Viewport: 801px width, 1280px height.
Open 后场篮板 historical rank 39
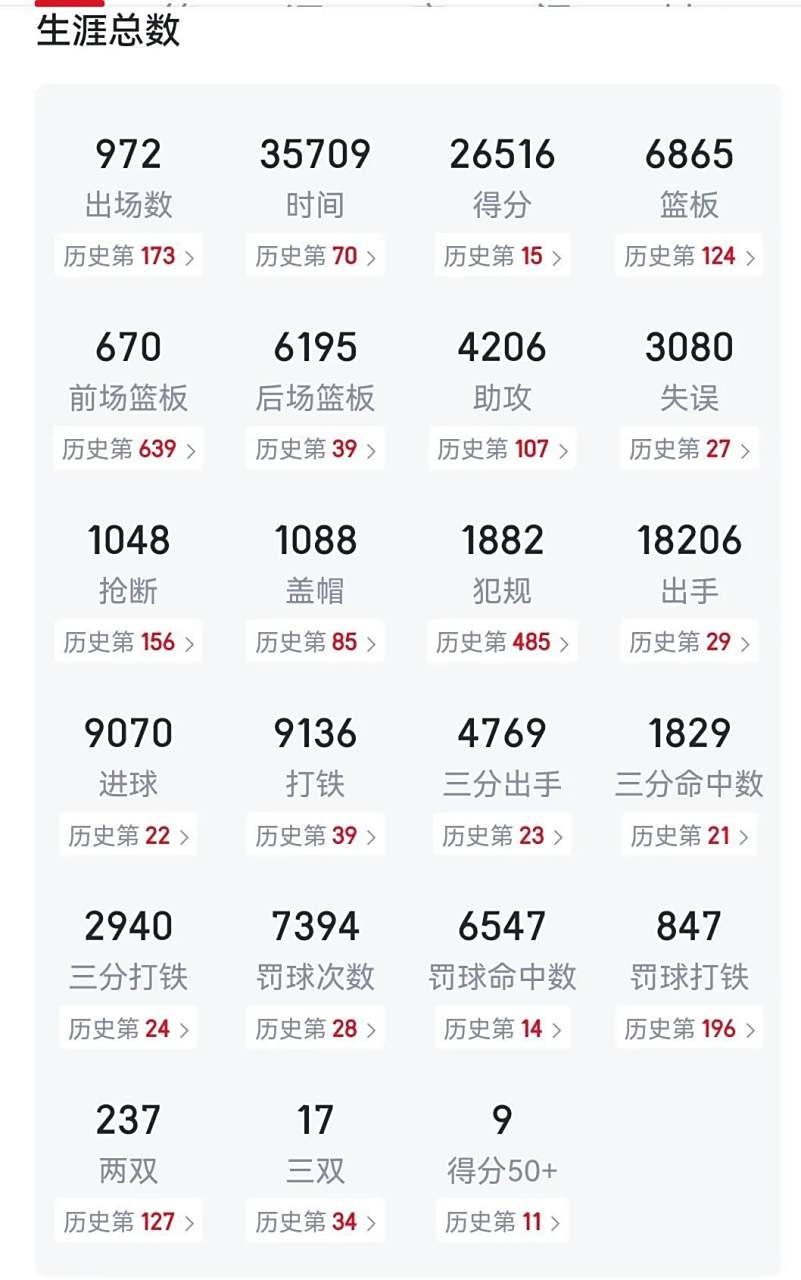point(315,449)
